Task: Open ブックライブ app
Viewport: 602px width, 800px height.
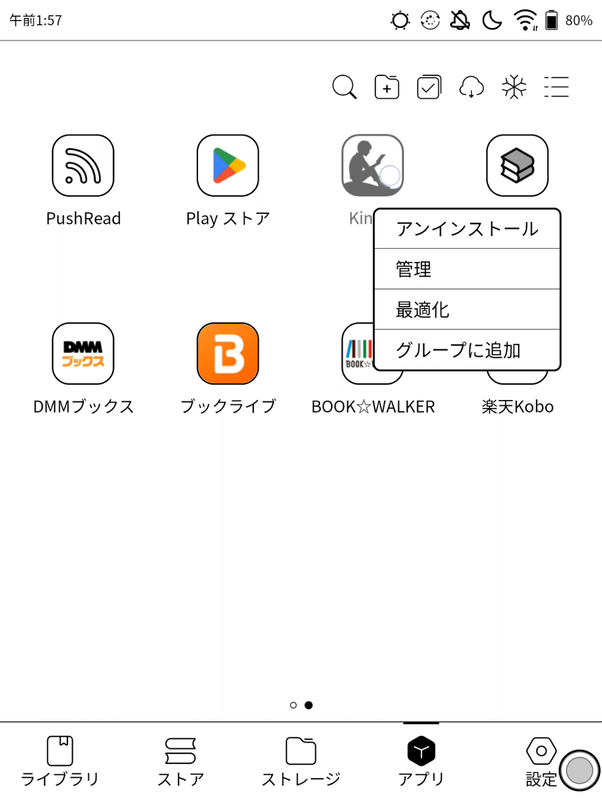Action: pyautogui.click(x=228, y=353)
